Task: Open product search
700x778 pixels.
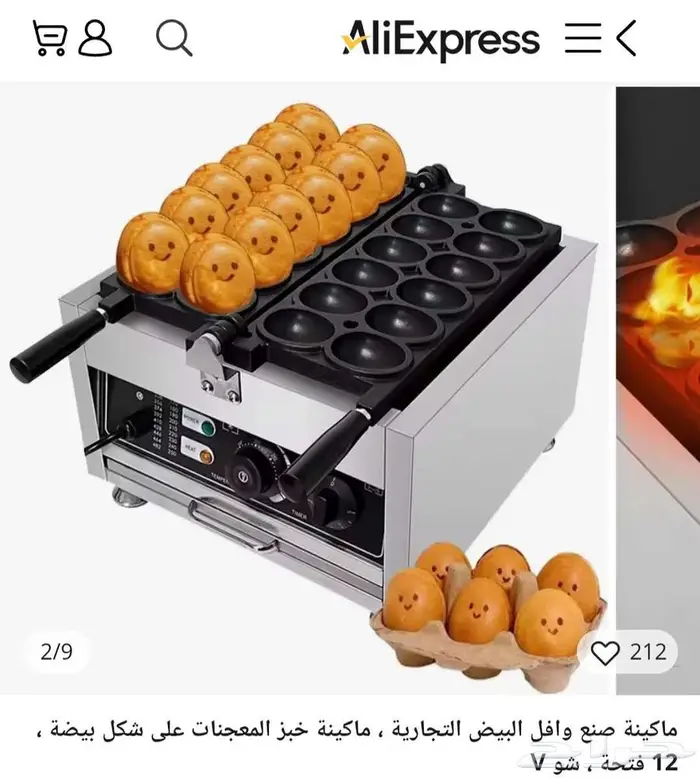Action: [x=174, y=39]
